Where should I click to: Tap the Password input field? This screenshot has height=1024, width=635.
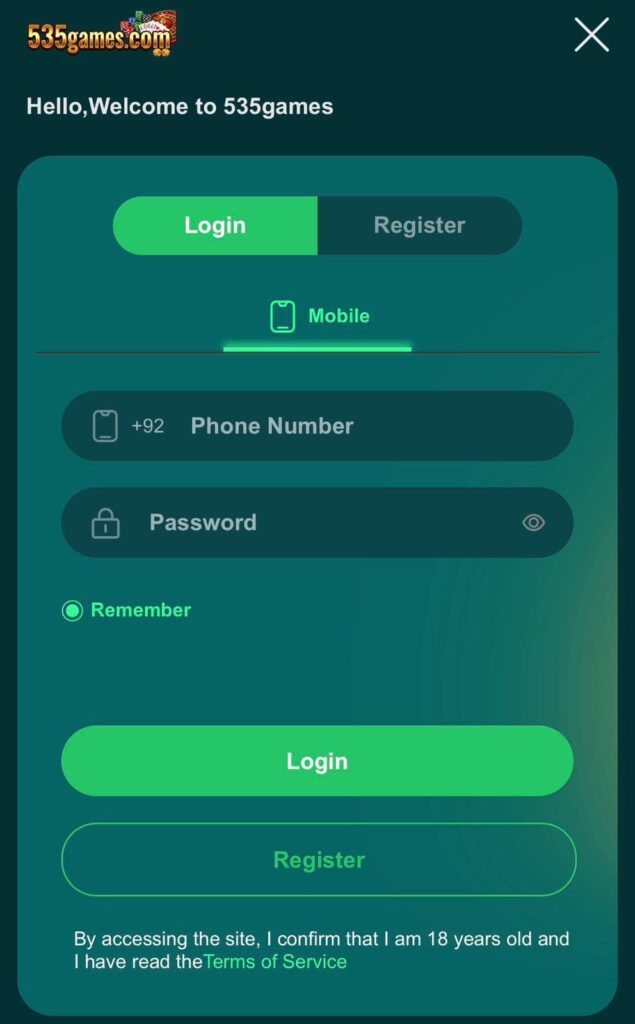click(x=320, y=522)
